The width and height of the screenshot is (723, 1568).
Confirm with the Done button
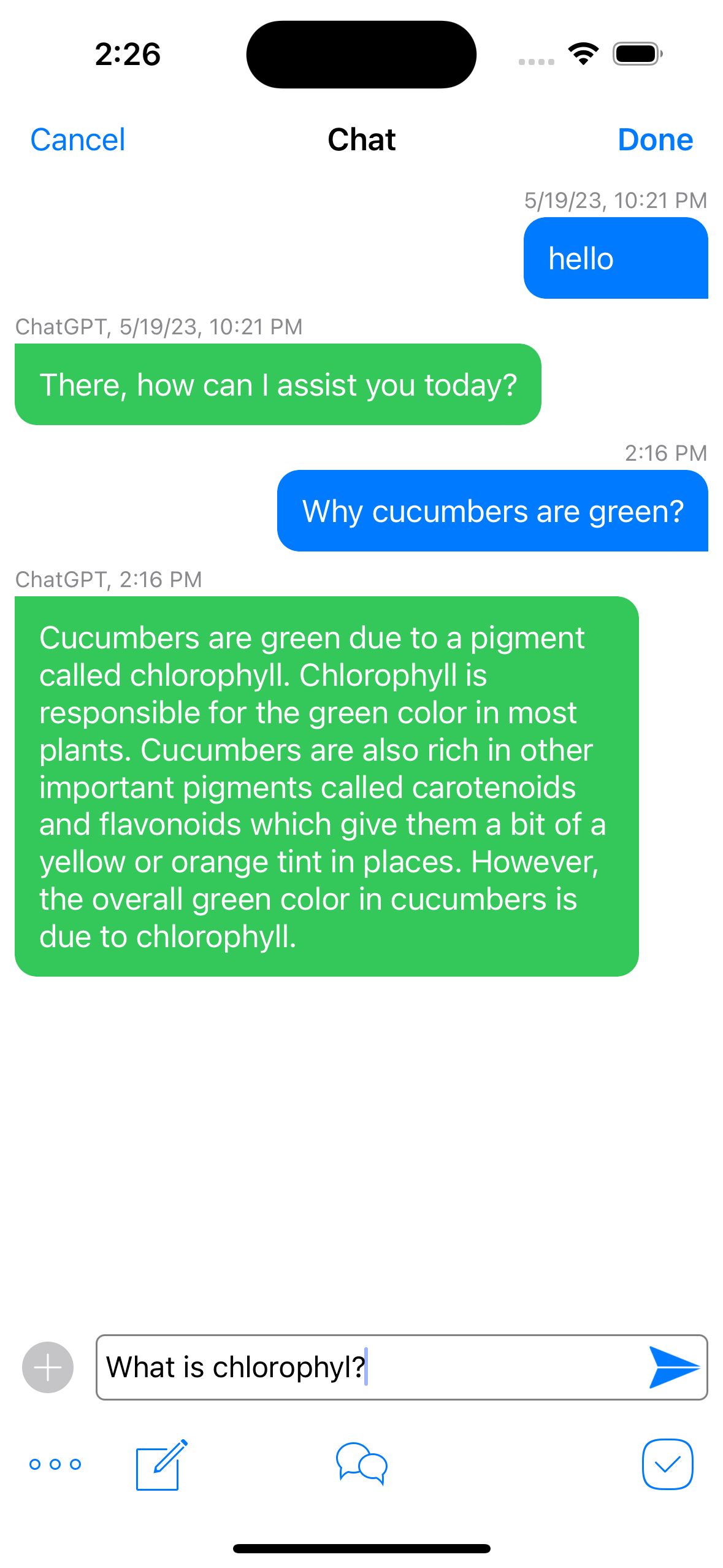point(655,140)
